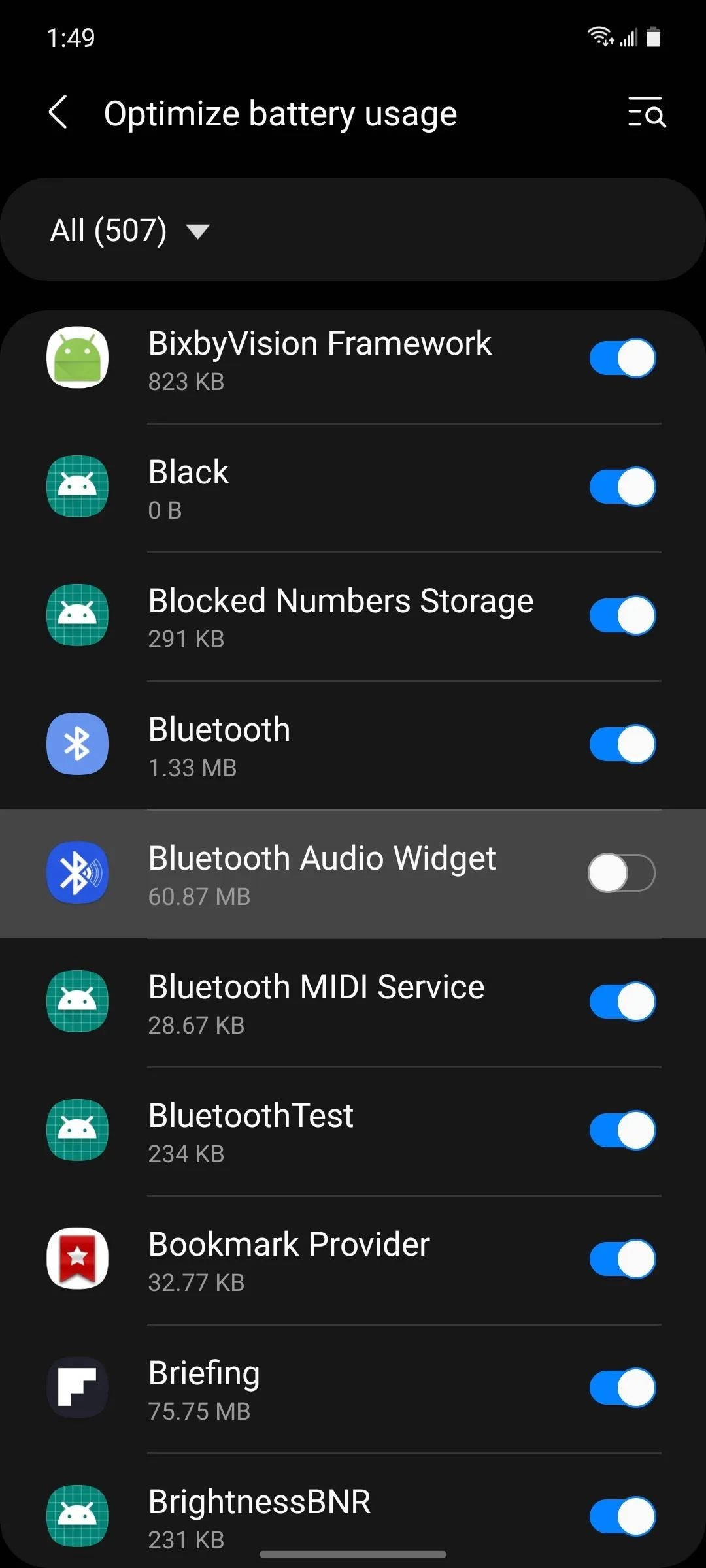Toggle Bookmark Provider optimization
Viewport: 706px width, 1568px height.
622,1259
